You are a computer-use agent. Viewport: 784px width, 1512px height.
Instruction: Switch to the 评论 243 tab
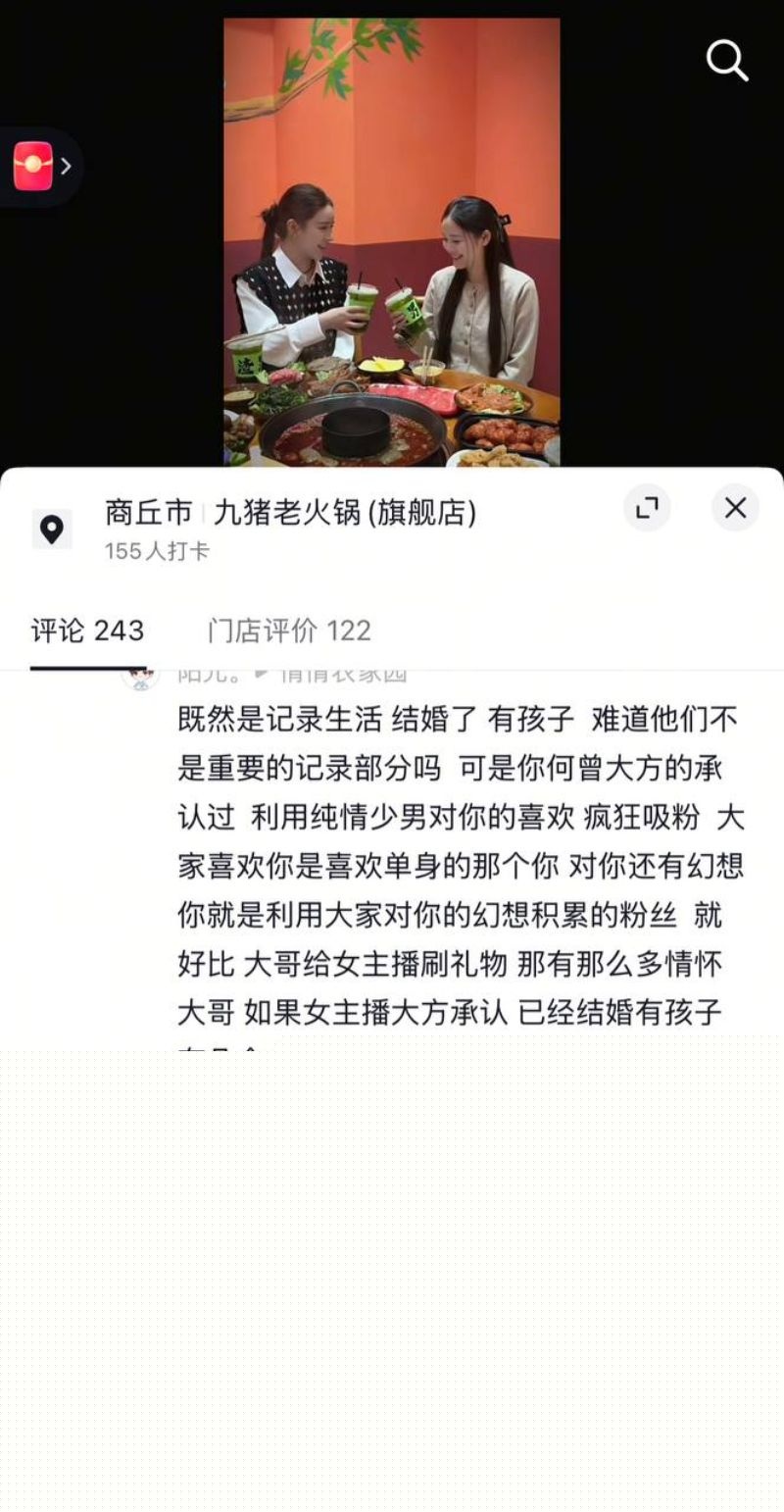(84, 631)
